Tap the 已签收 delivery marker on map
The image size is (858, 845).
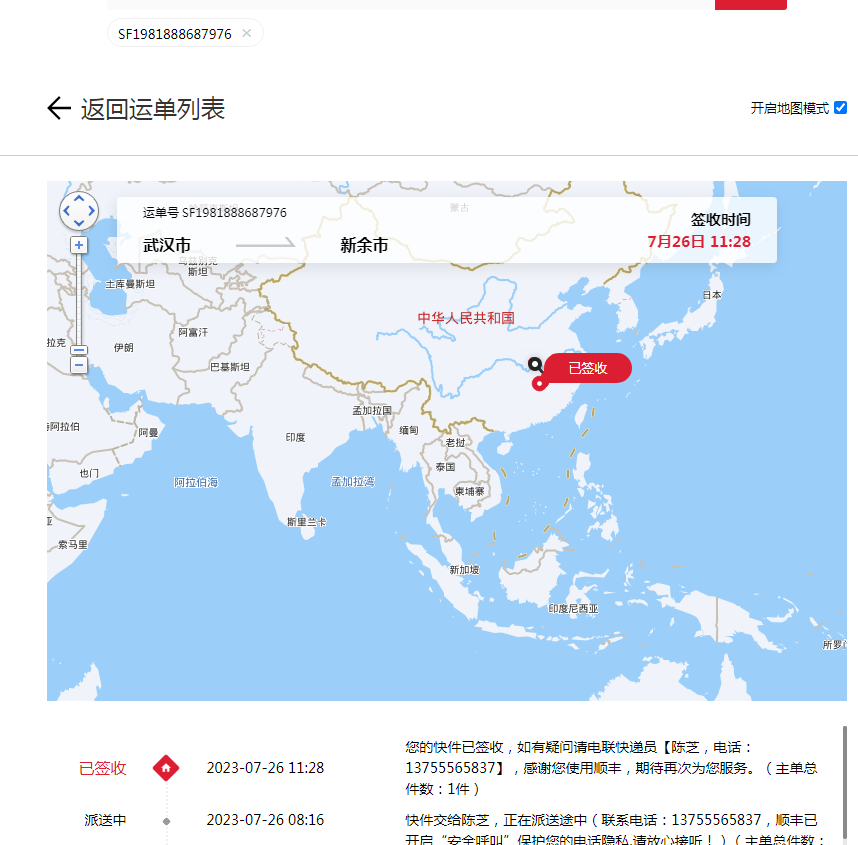click(x=587, y=368)
